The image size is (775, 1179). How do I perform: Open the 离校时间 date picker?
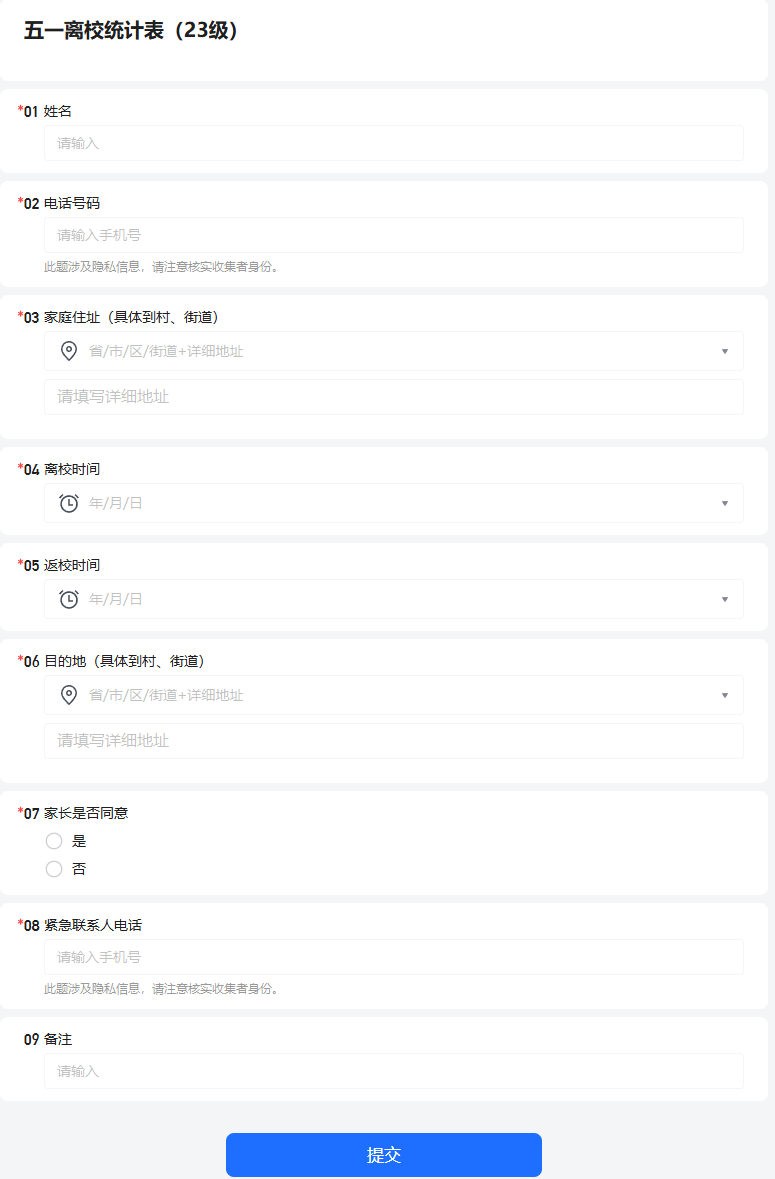point(393,503)
